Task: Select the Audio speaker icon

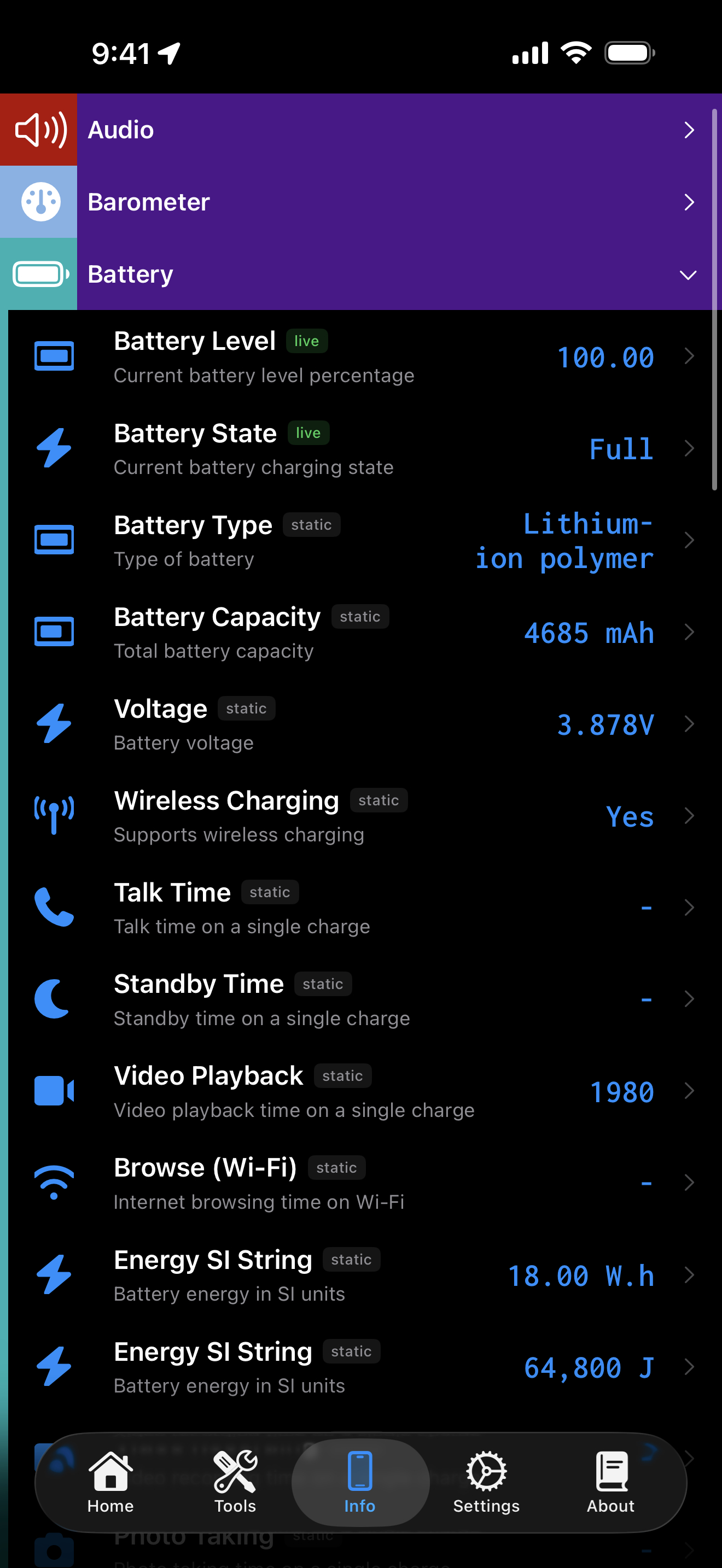Action: tap(38, 130)
